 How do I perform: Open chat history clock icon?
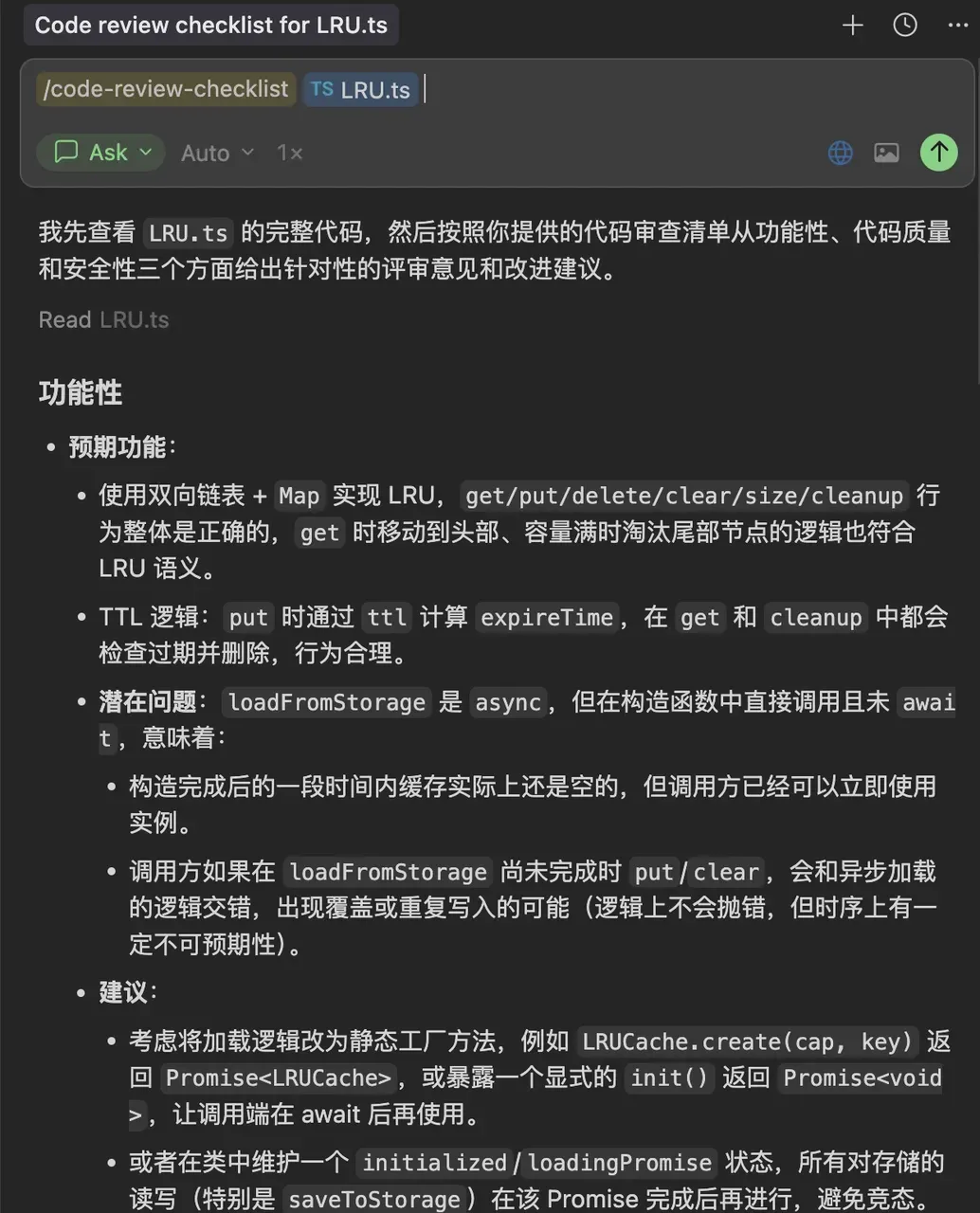click(x=905, y=26)
